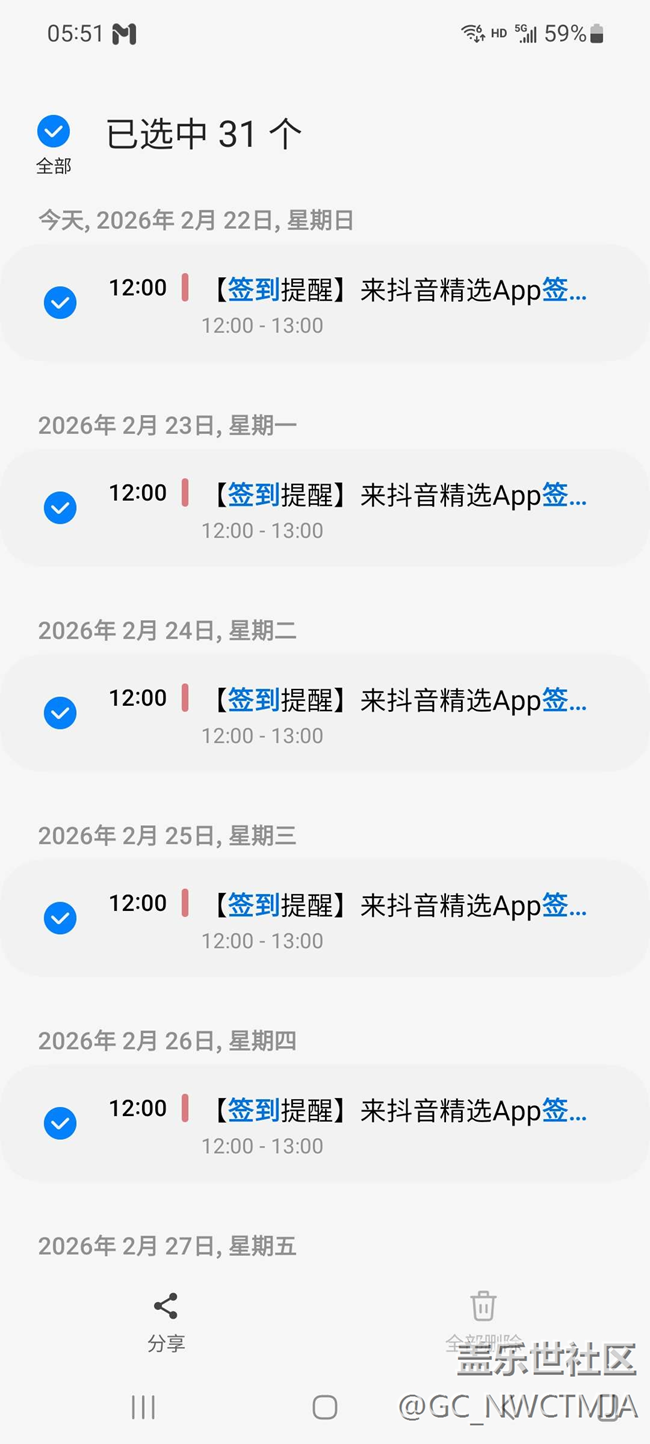
Task: Deselect the February 24 event checkbox
Action: [60, 713]
